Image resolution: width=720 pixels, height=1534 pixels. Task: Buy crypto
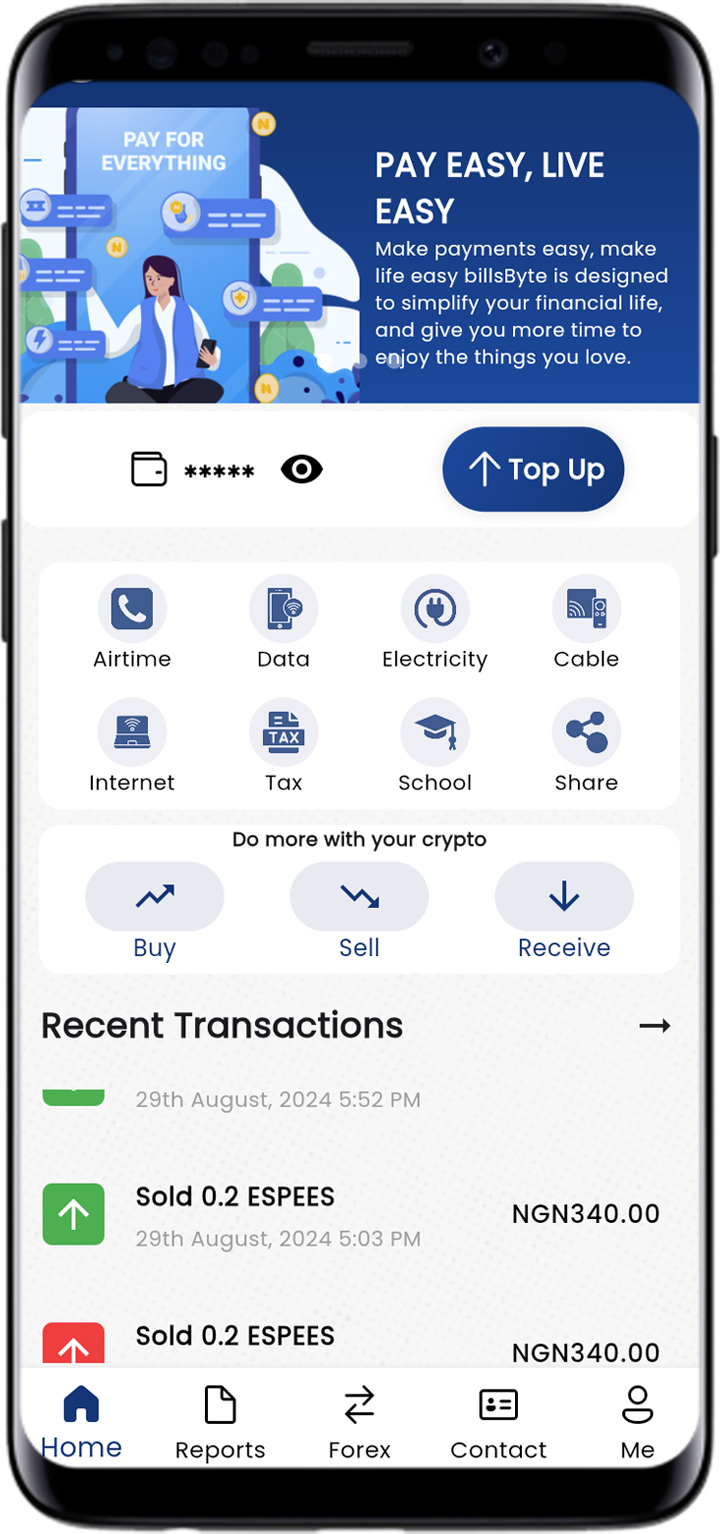(x=154, y=912)
